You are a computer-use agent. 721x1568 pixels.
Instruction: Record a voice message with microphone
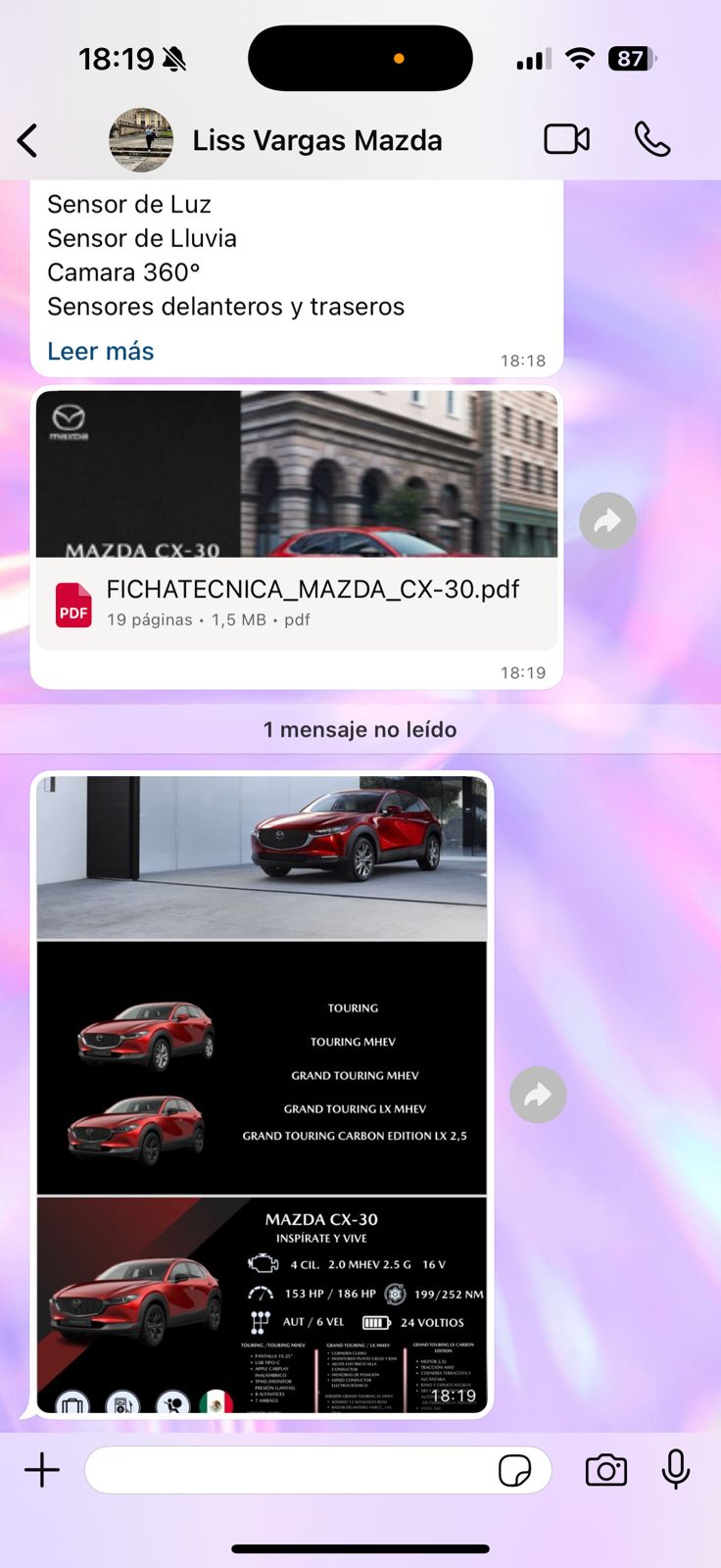676,1470
